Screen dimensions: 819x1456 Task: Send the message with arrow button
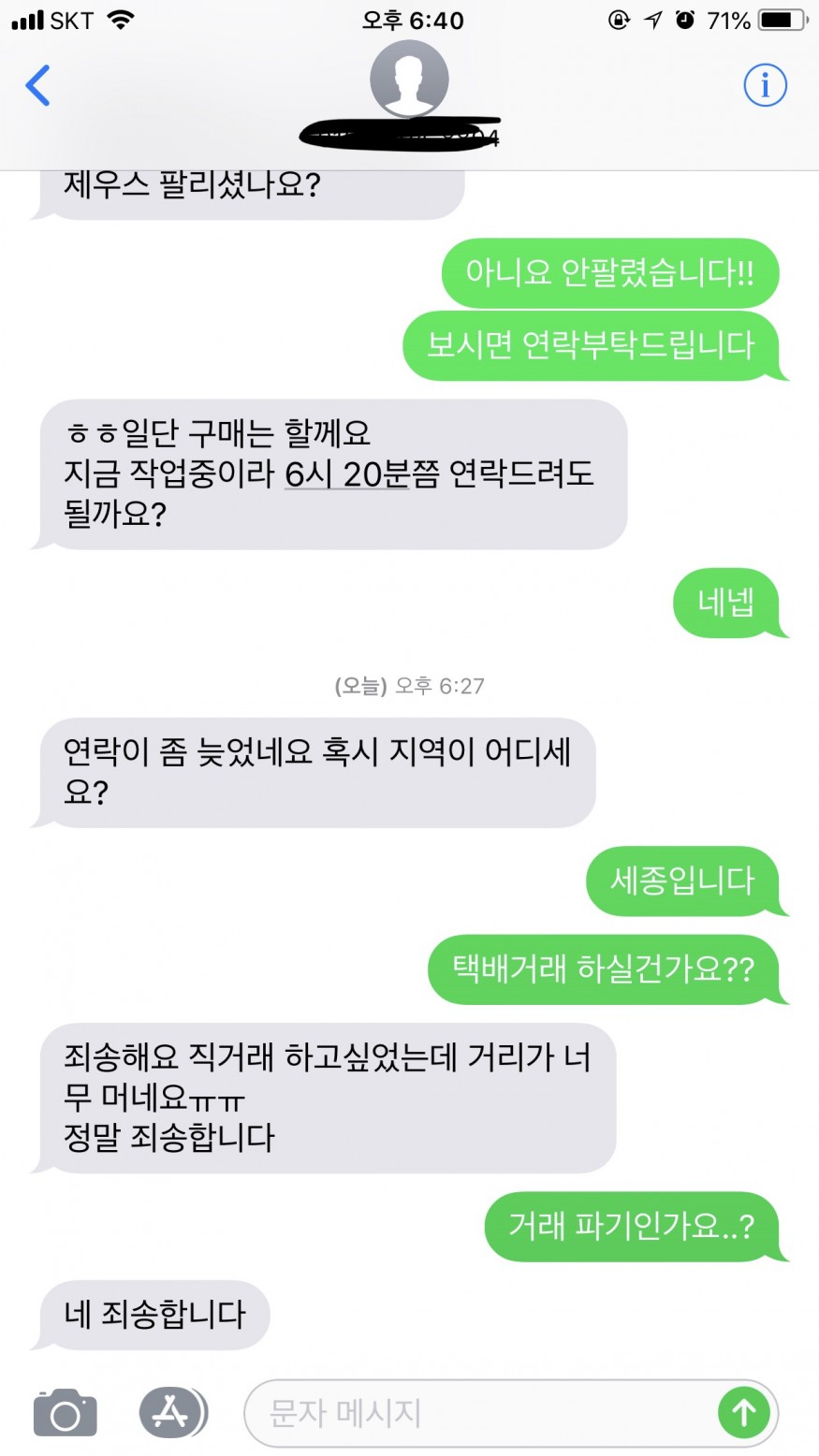[743, 1412]
